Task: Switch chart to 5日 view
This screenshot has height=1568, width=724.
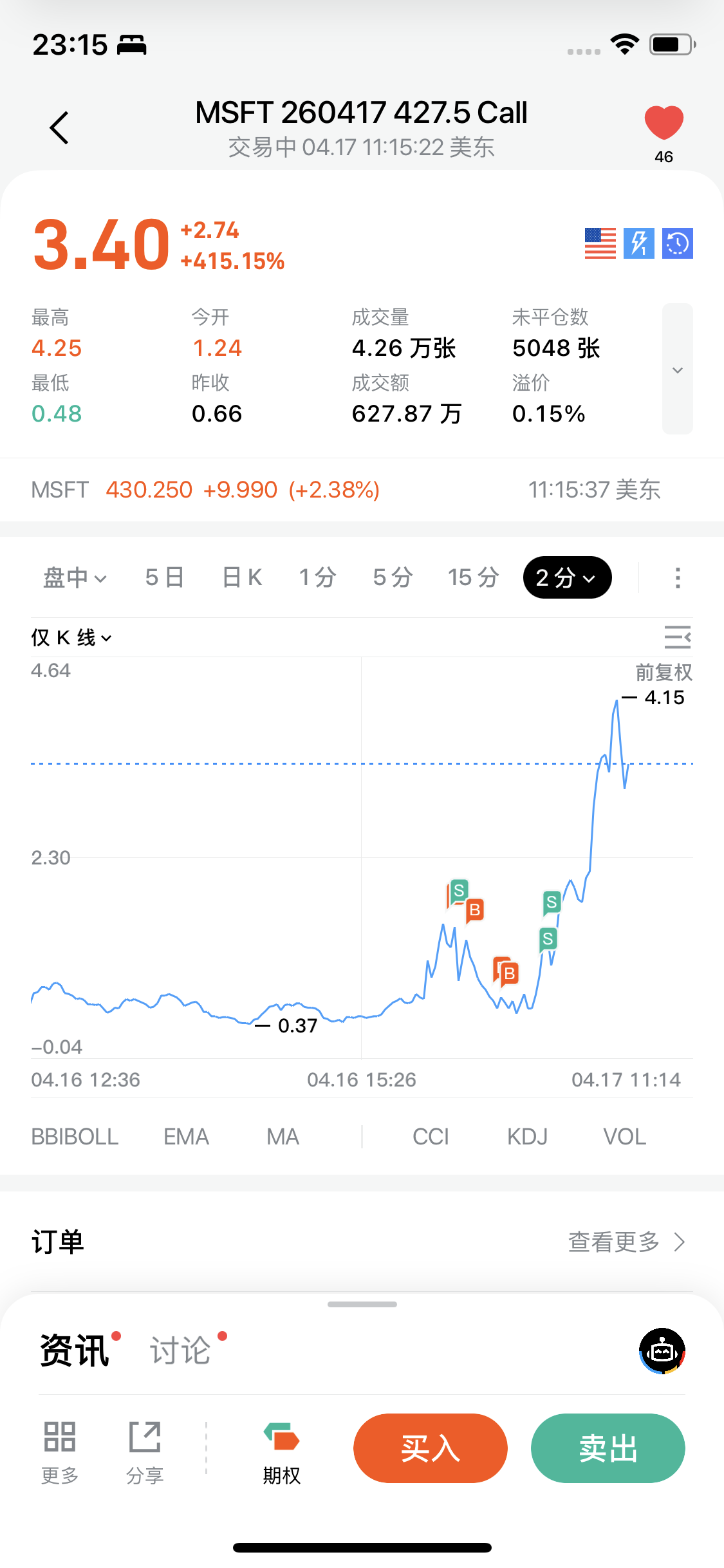Action: [165, 577]
